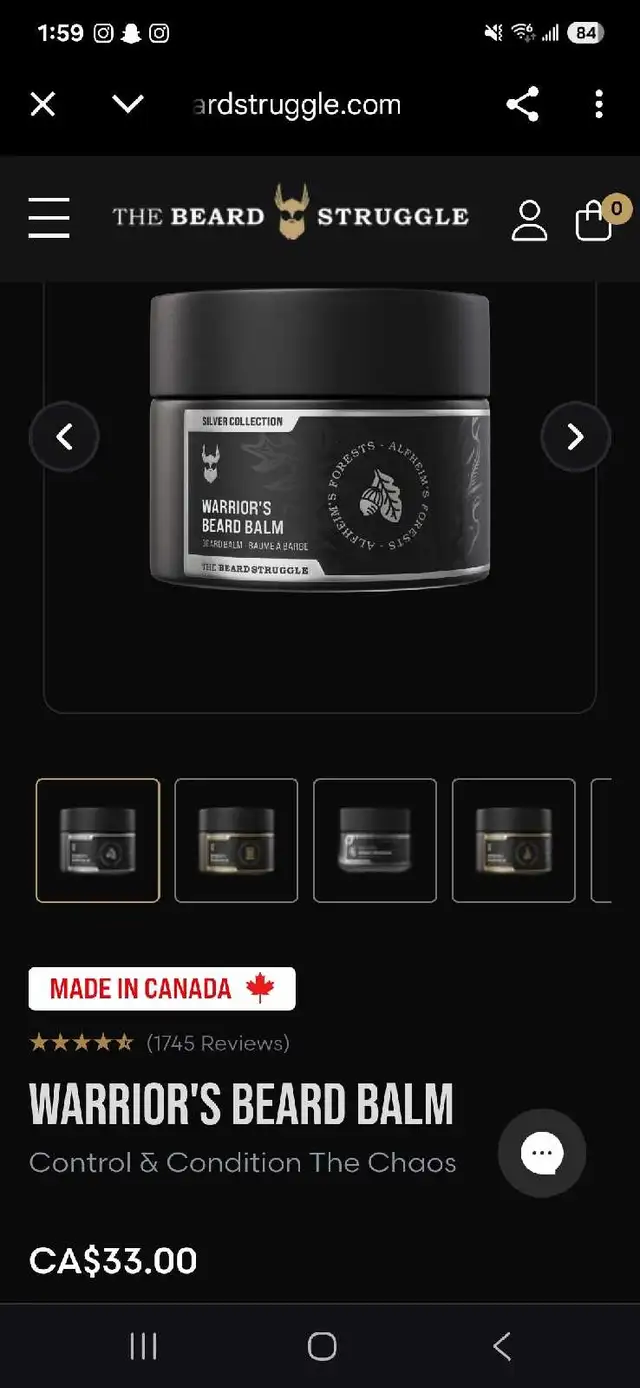The image size is (640, 1388).
Task: Go to The Beard Struggle homepage logo
Action: click(x=290, y=213)
